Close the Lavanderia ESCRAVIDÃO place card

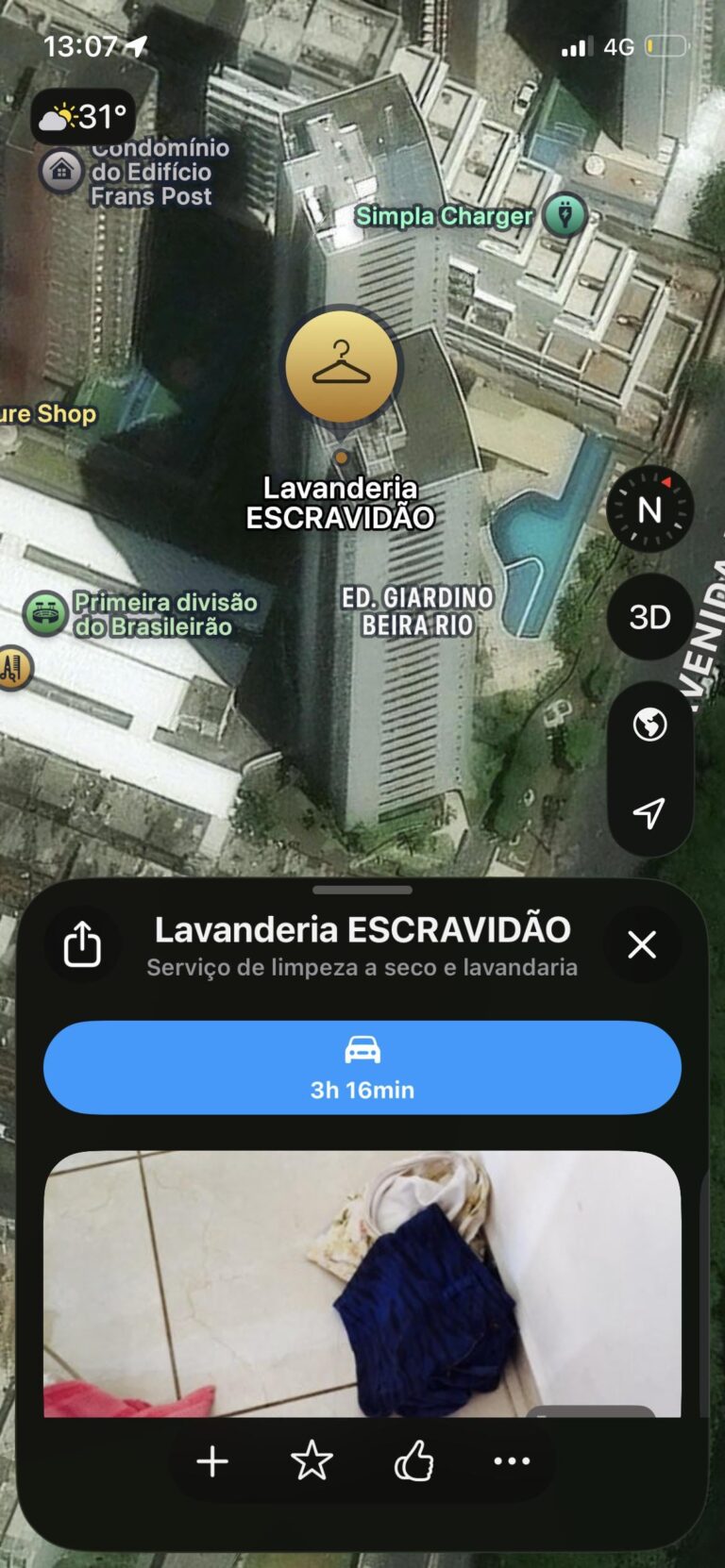(x=642, y=944)
